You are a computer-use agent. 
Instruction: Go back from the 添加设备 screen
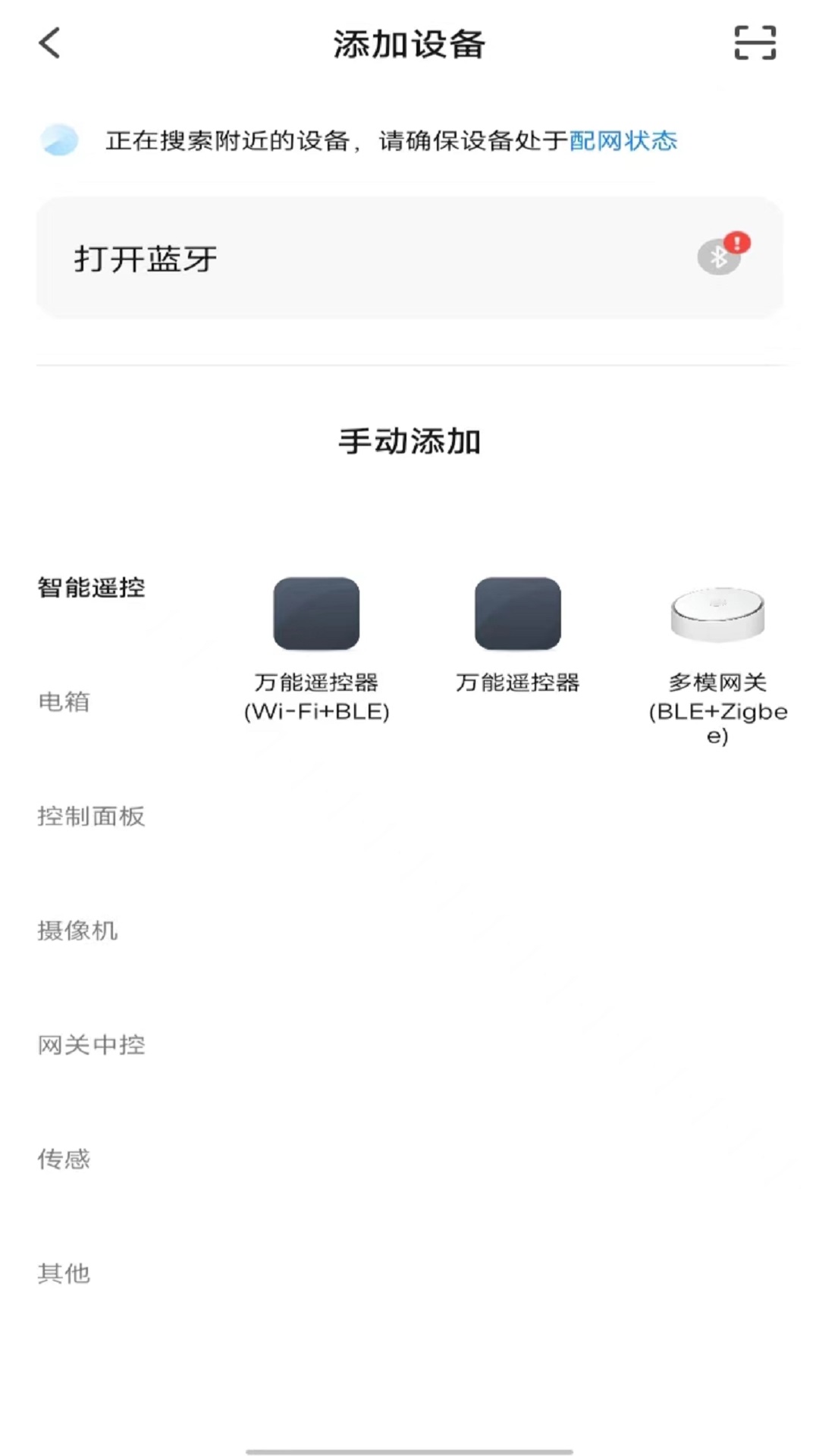[50, 43]
